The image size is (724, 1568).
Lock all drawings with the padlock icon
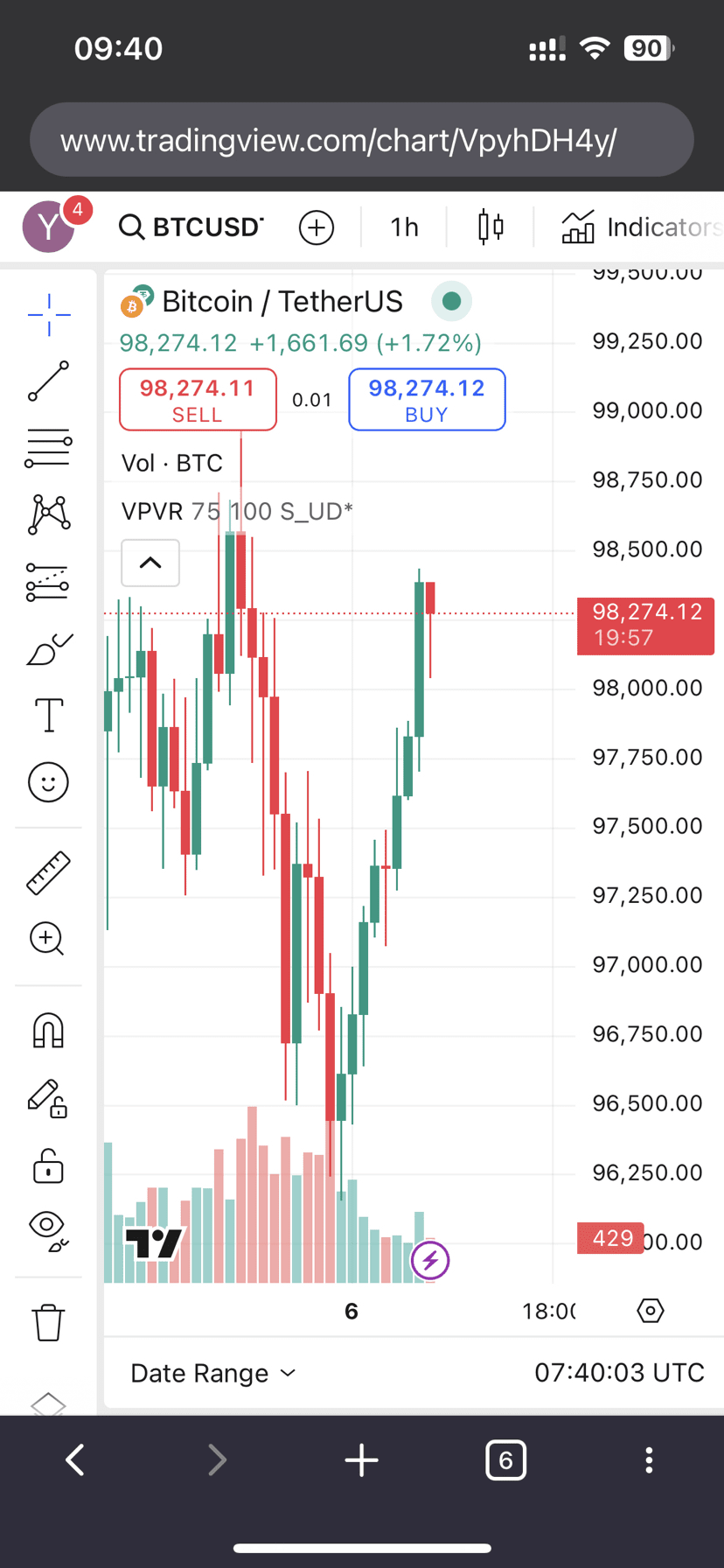click(x=48, y=1166)
